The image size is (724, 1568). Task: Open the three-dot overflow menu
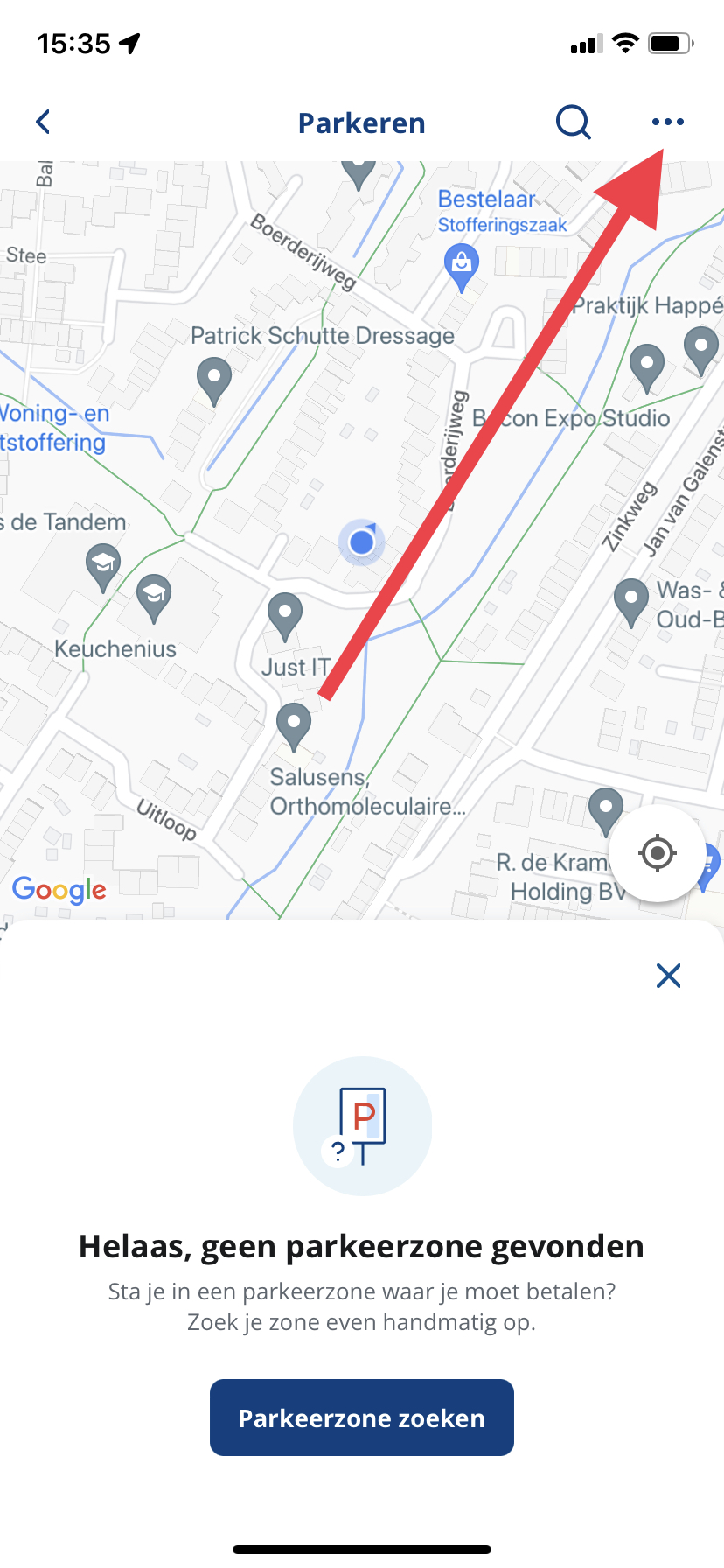668,122
